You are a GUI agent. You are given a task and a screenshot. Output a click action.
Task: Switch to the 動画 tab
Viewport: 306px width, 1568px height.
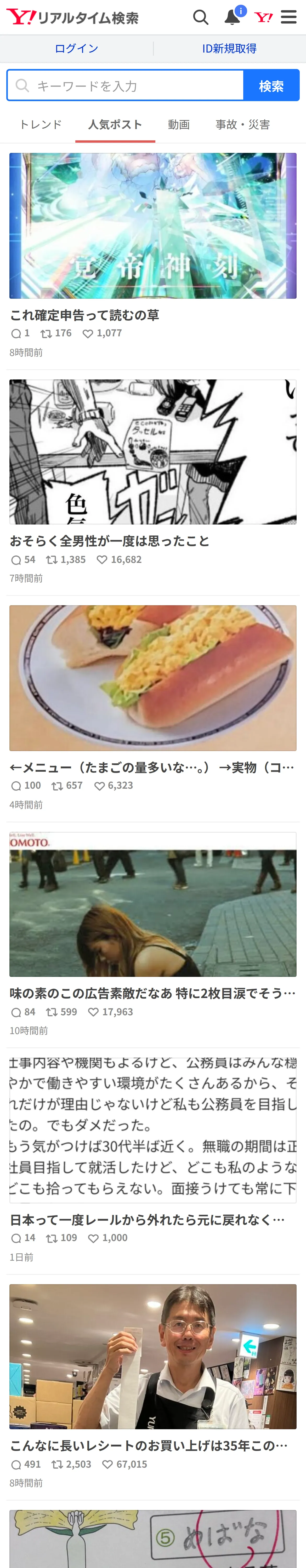(179, 125)
